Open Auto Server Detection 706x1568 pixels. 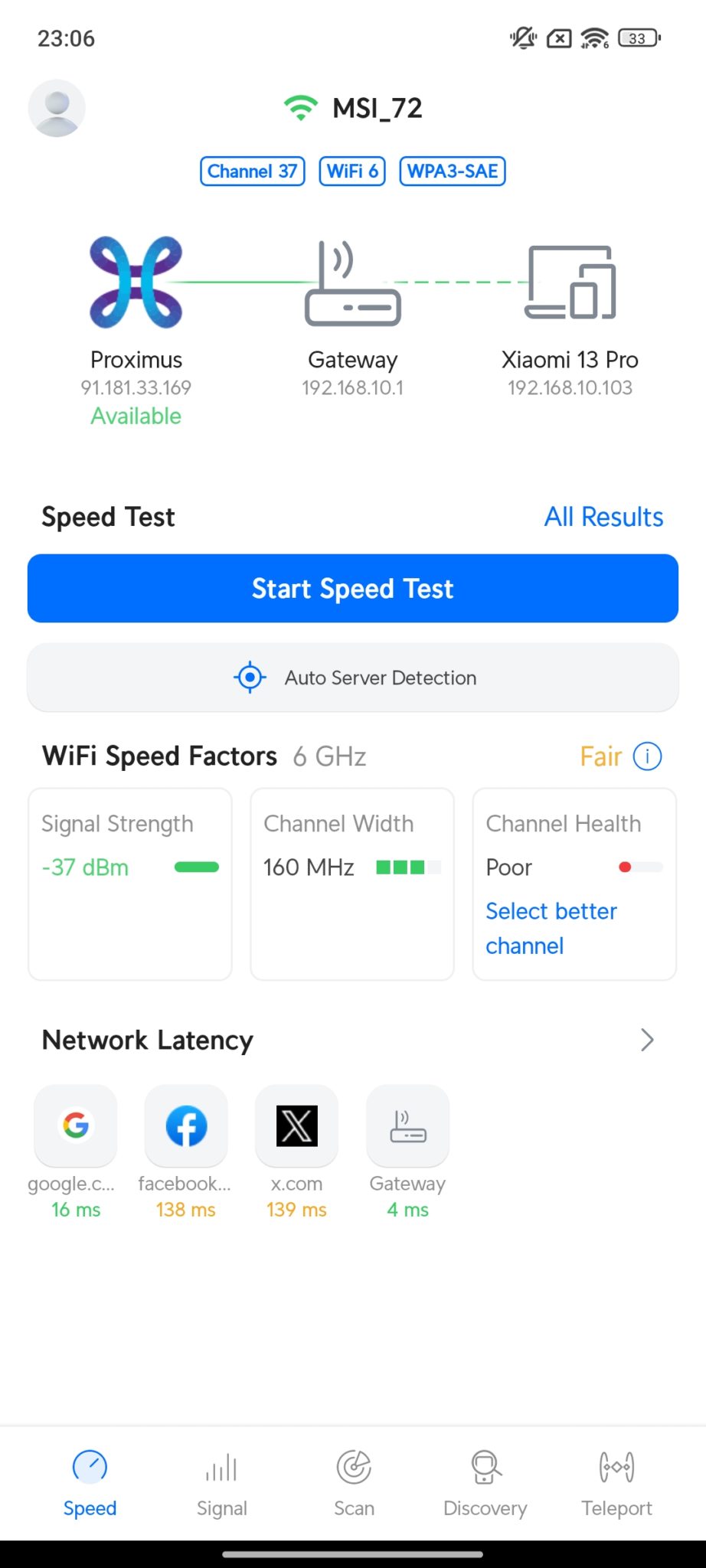(x=353, y=678)
